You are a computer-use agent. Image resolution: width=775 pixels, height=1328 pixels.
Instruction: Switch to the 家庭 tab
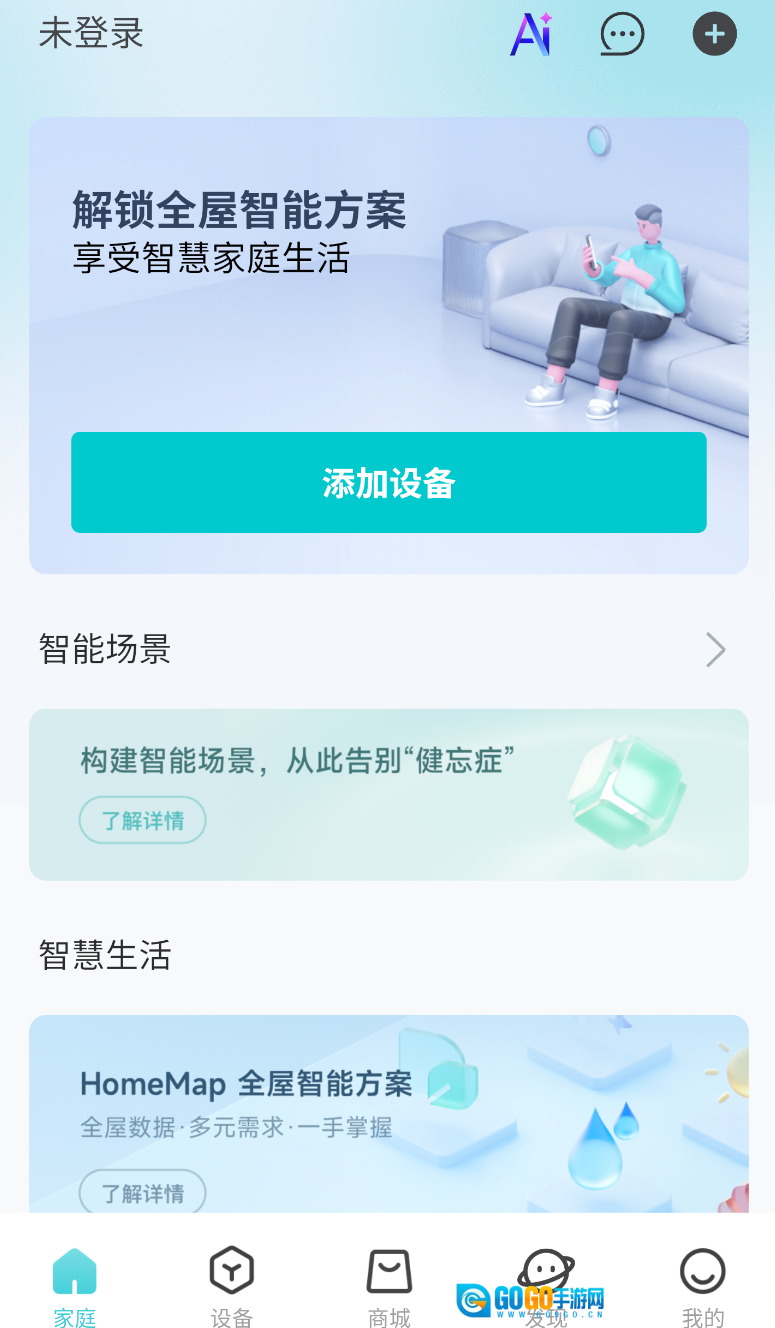(x=75, y=1287)
